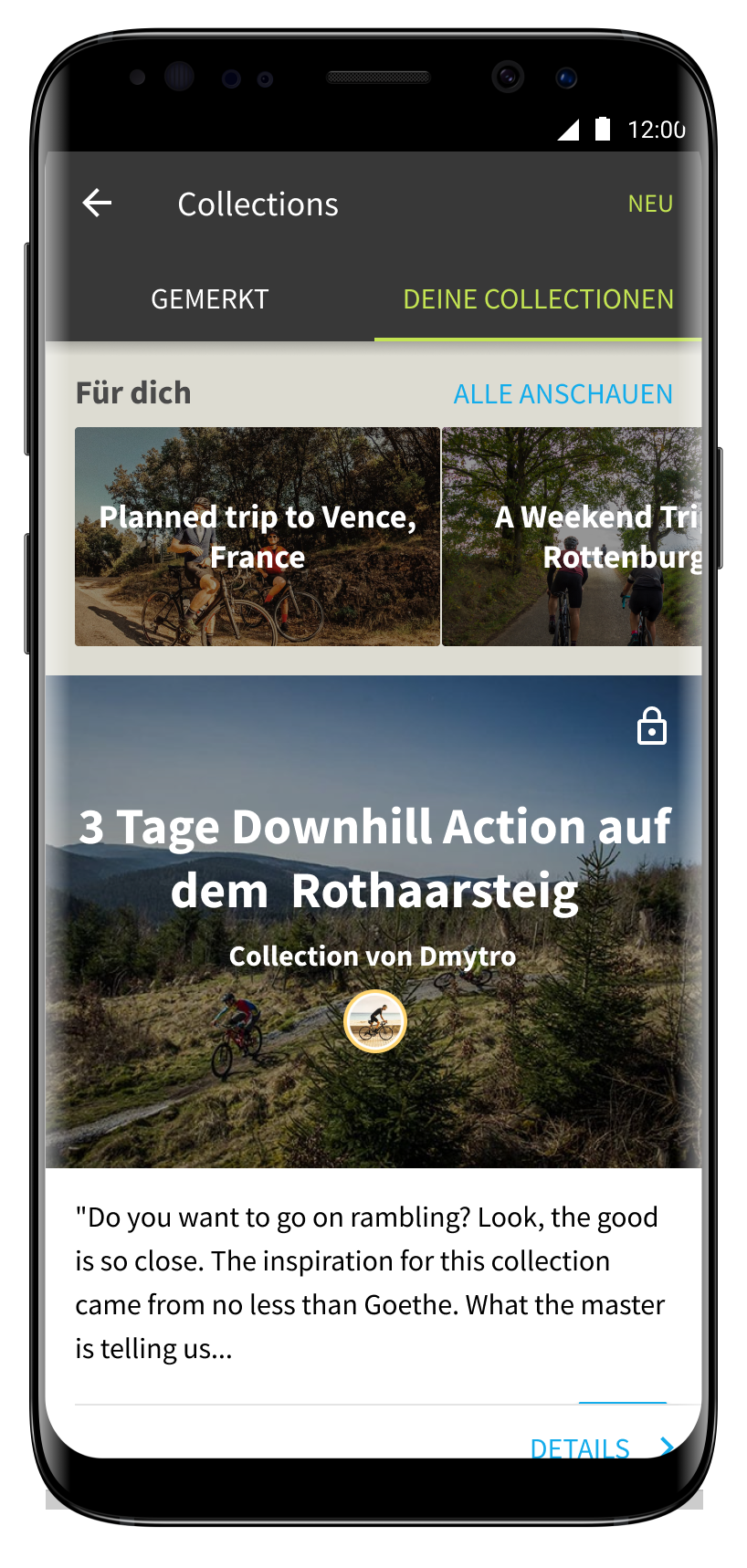The width and height of the screenshot is (747, 1568).
Task: Create a new collection with NEU
Action: [x=650, y=204]
